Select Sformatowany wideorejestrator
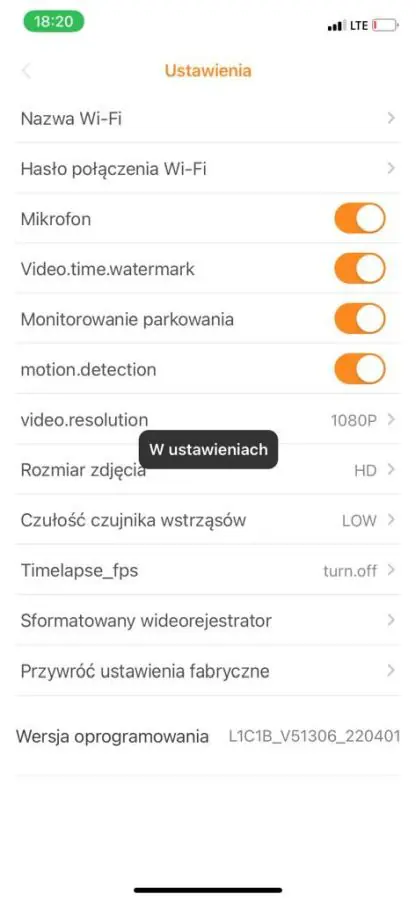416x901 pixels. click(208, 620)
